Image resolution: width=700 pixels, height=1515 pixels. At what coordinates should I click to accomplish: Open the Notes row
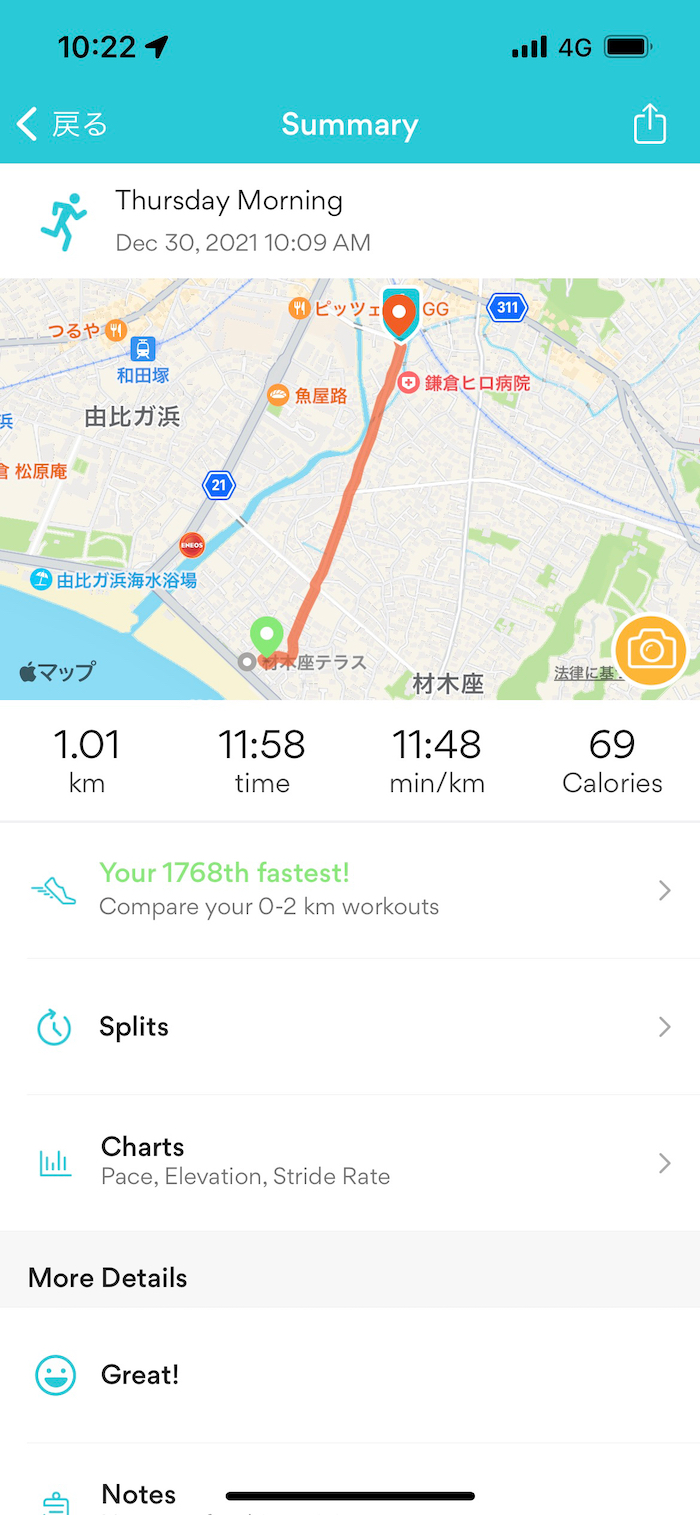(140, 1494)
